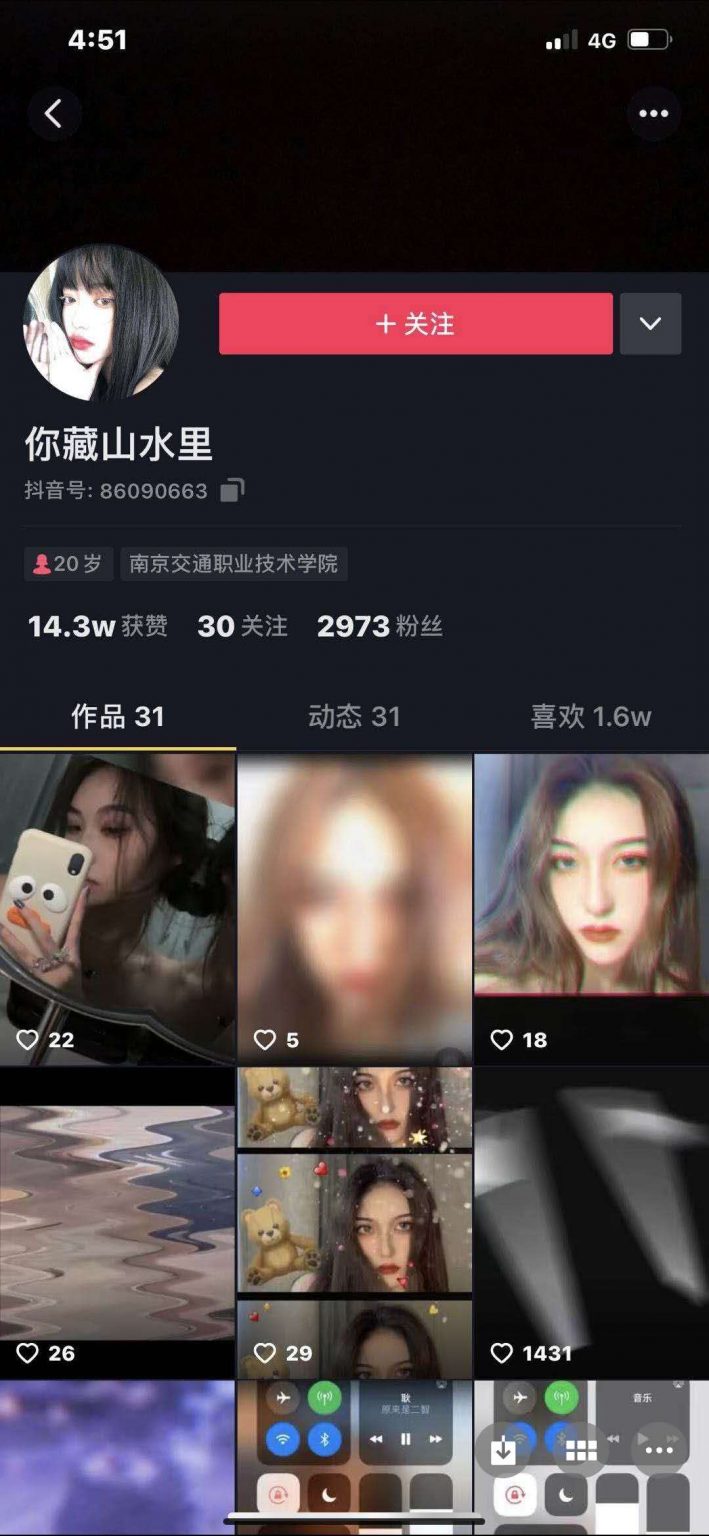This screenshot has width=709, height=1536.
Task: View the 30 关注 following list
Action: tap(242, 627)
